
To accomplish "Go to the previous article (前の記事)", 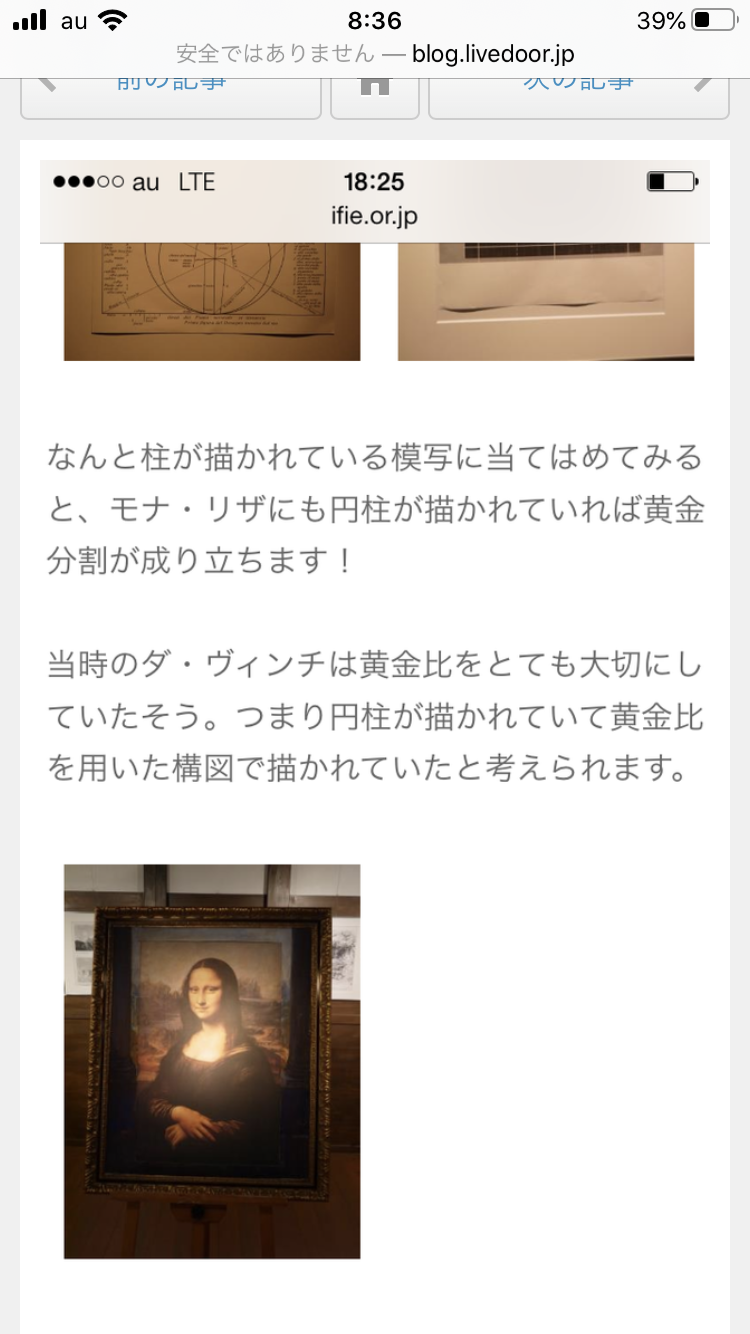I will [x=170, y=94].
